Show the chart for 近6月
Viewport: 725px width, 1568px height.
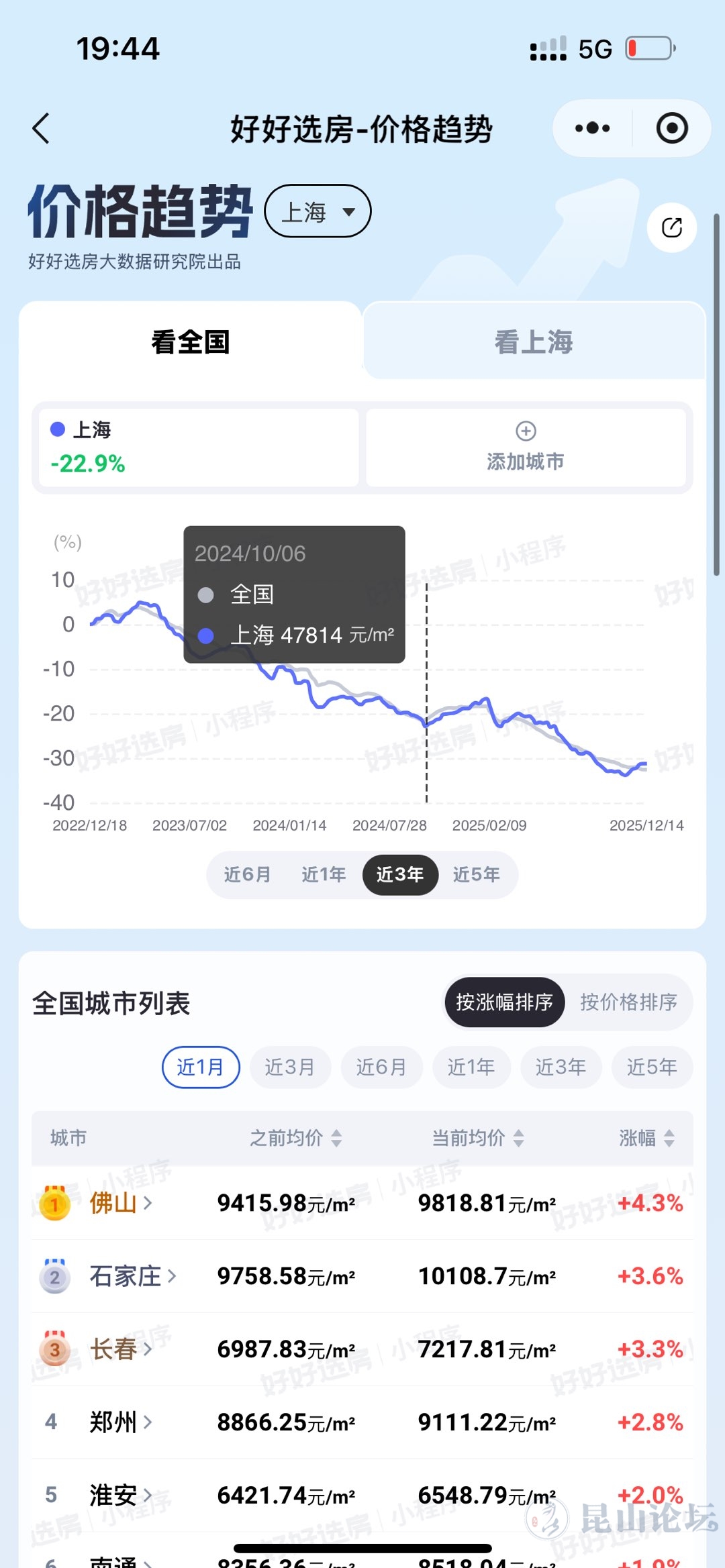click(247, 874)
